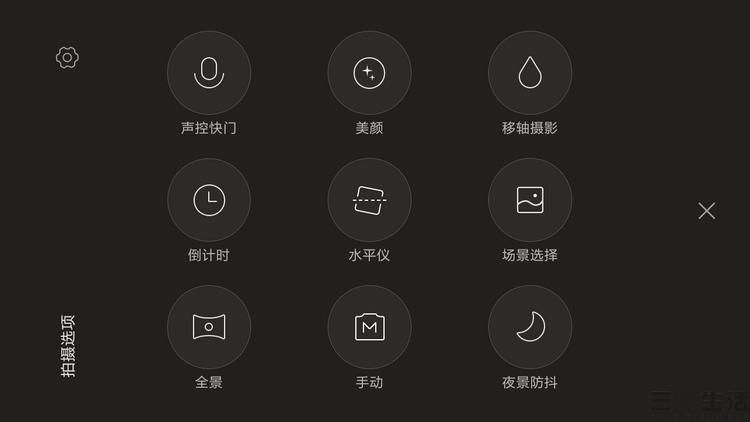
Task: Open the 倒计时 countdown timer
Action: [x=209, y=200]
